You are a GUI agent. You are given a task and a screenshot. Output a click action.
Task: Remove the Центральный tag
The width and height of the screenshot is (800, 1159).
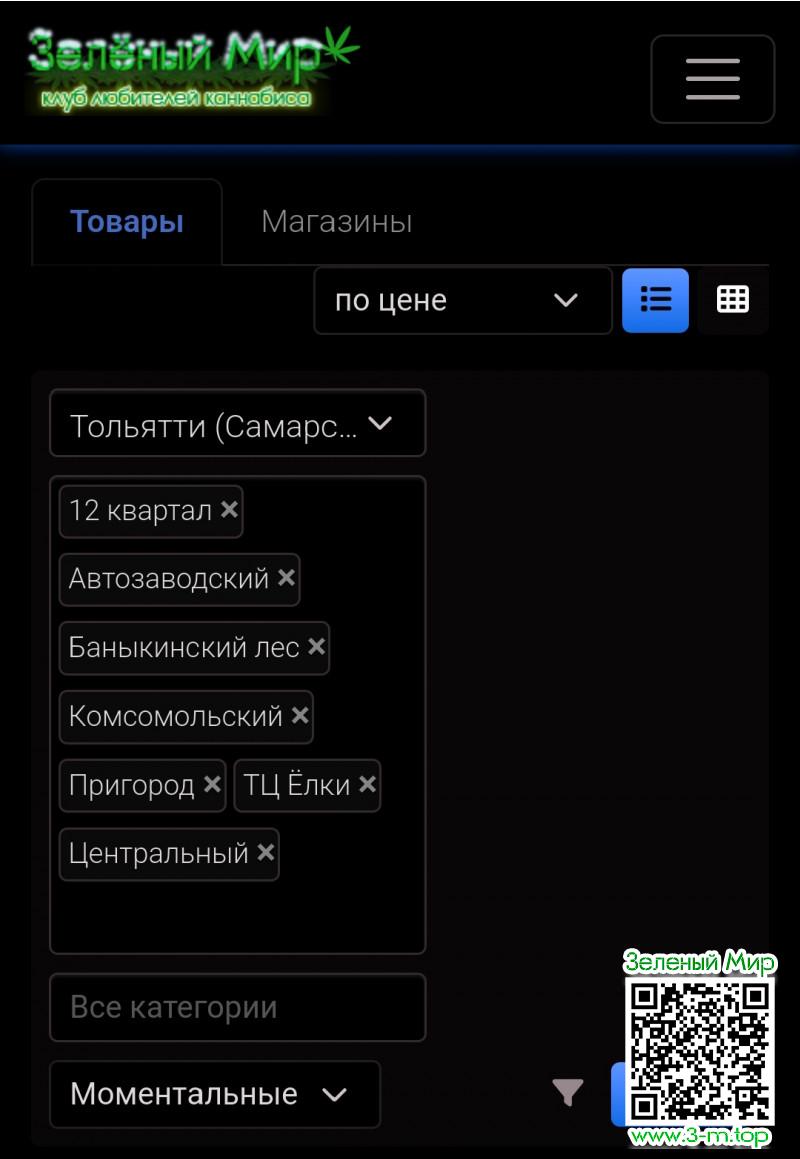pyautogui.click(x=265, y=853)
